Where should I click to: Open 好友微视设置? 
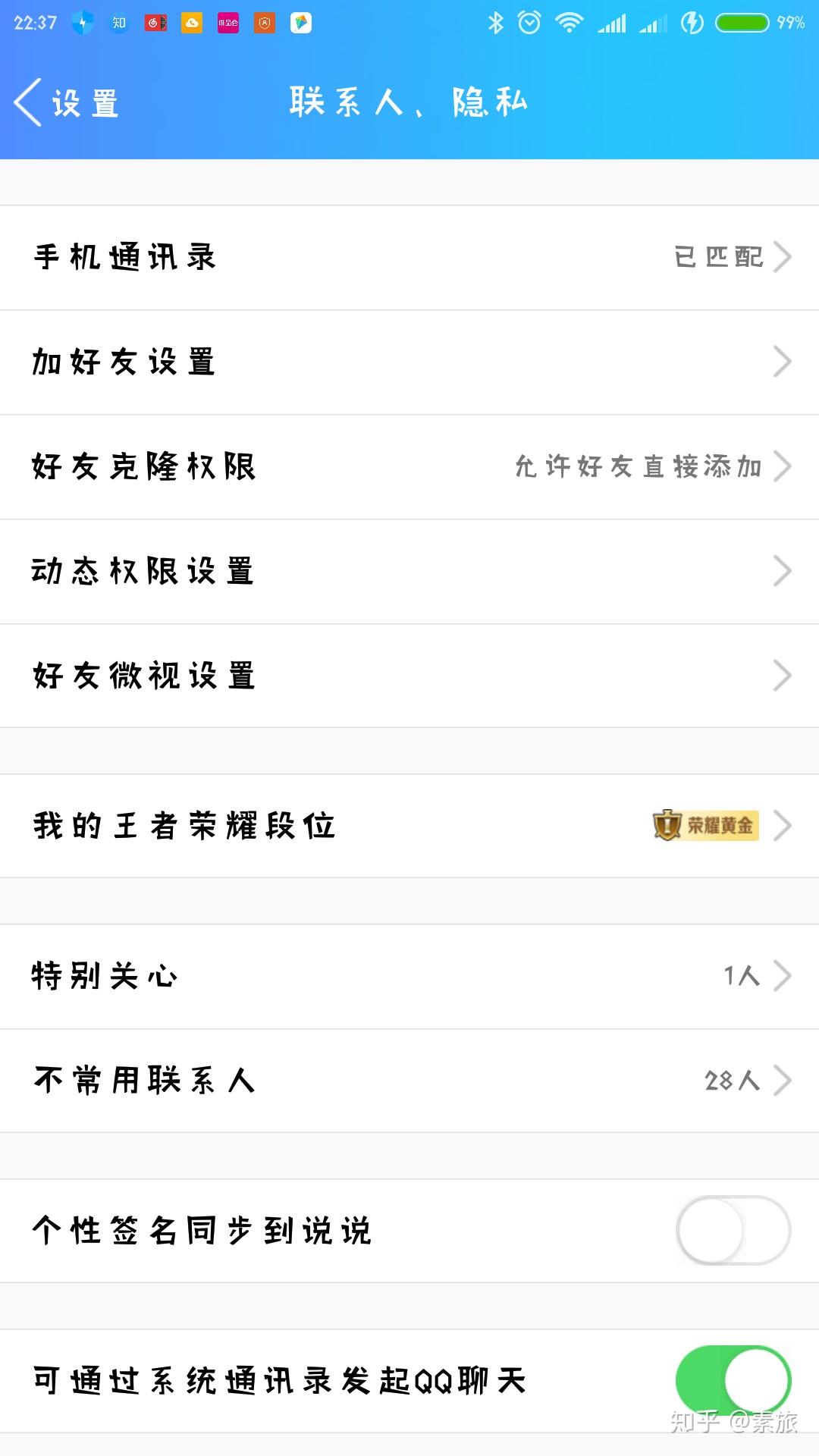point(409,676)
